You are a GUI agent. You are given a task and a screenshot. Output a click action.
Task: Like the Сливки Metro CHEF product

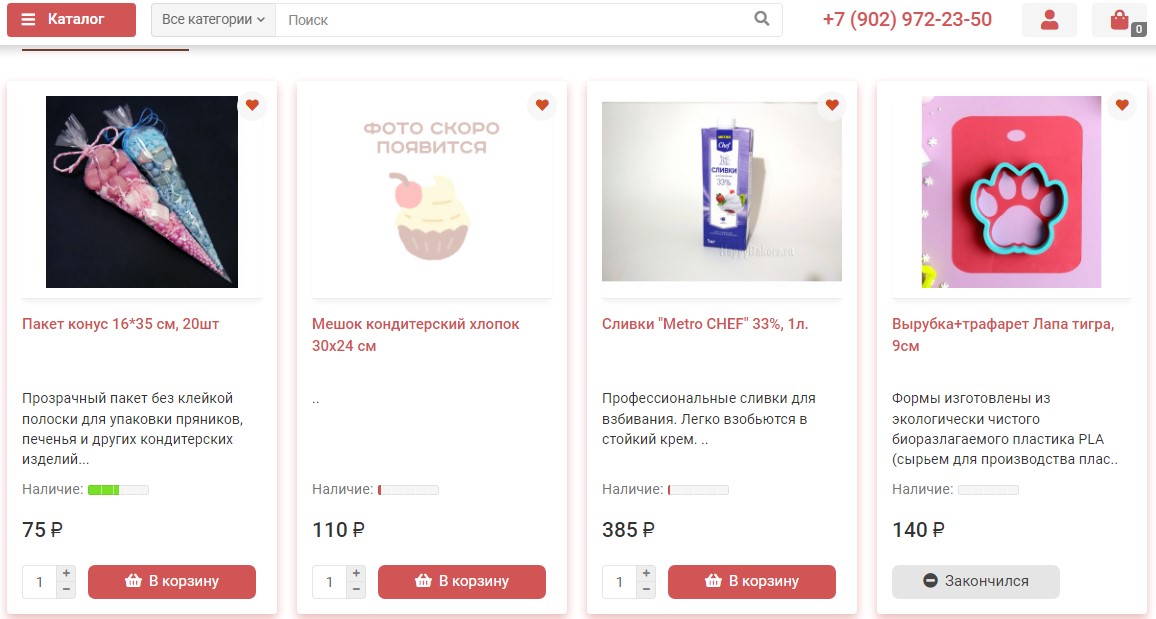pos(832,105)
